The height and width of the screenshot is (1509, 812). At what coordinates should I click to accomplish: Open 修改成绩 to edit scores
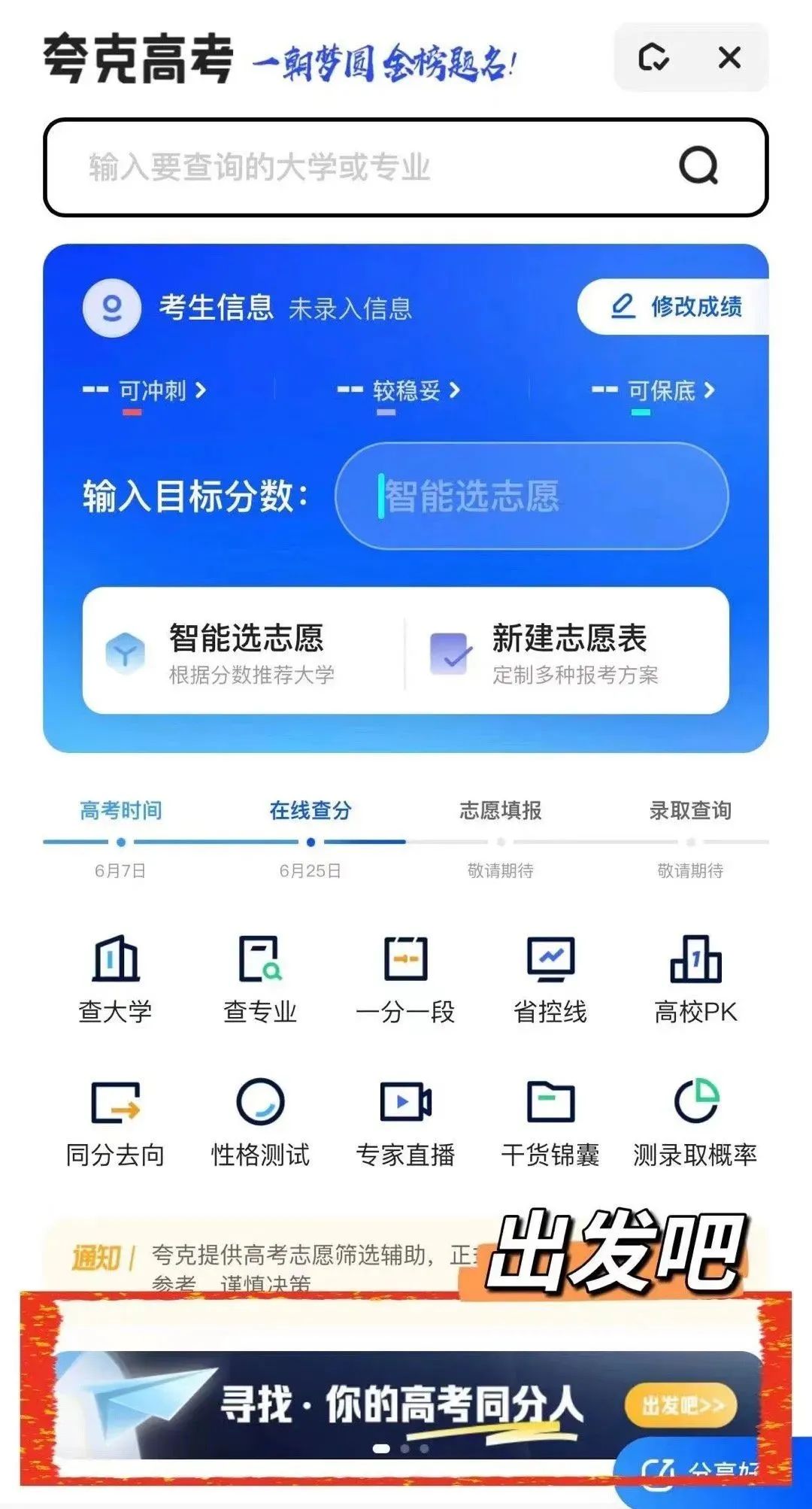tap(674, 306)
